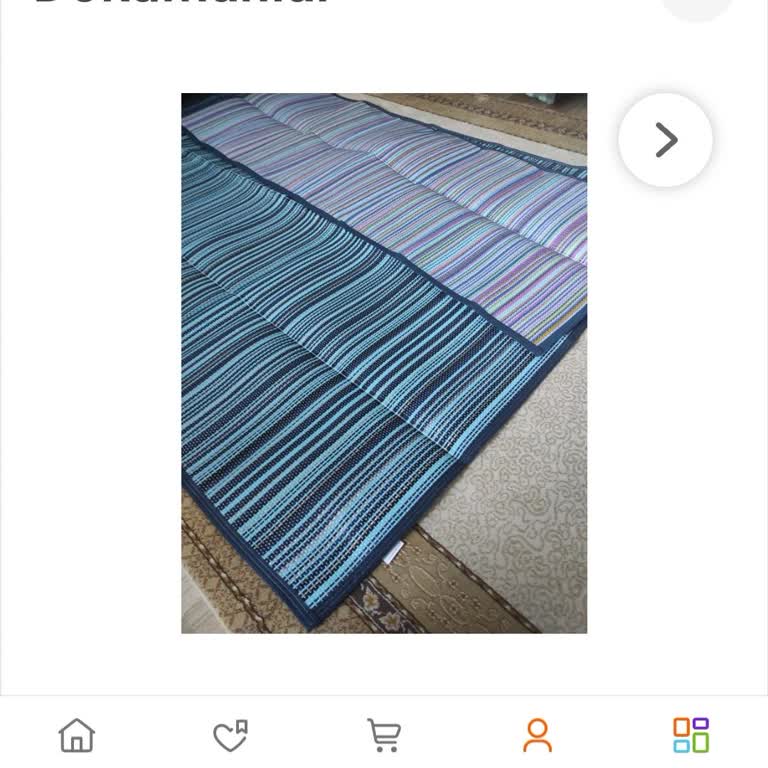Show the next product photo

665,140
